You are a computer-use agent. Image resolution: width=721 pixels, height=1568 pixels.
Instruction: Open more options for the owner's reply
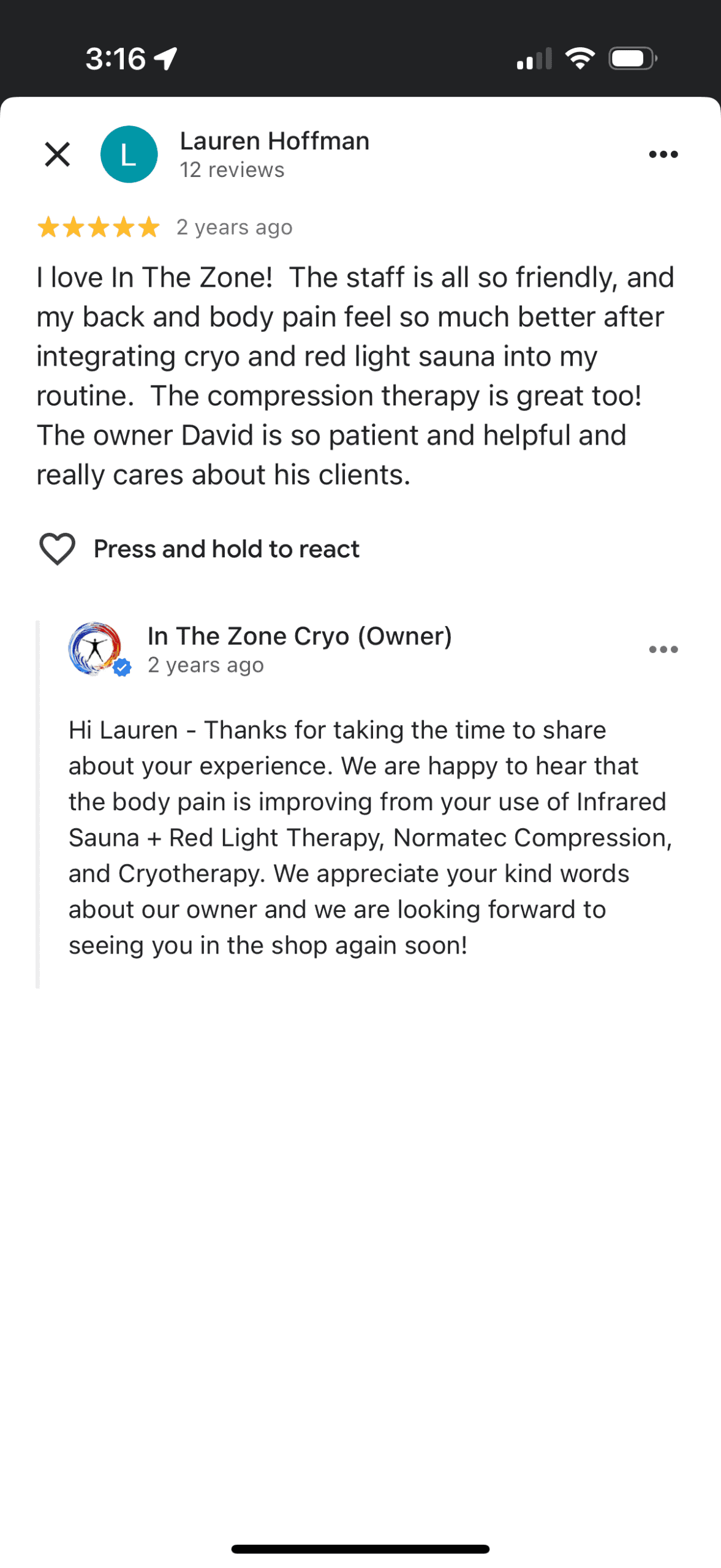[x=663, y=650]
